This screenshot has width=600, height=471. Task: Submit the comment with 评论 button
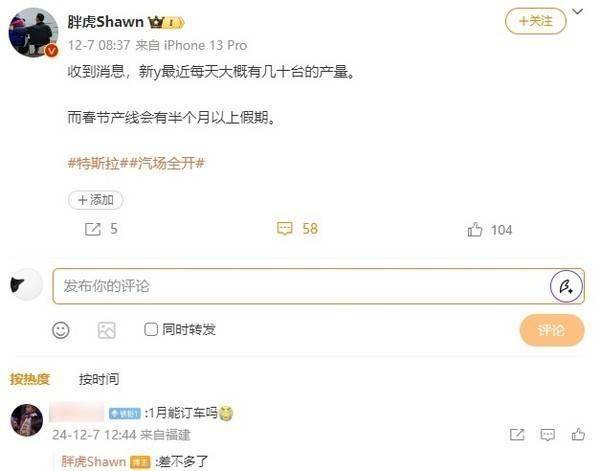point(551,330)
